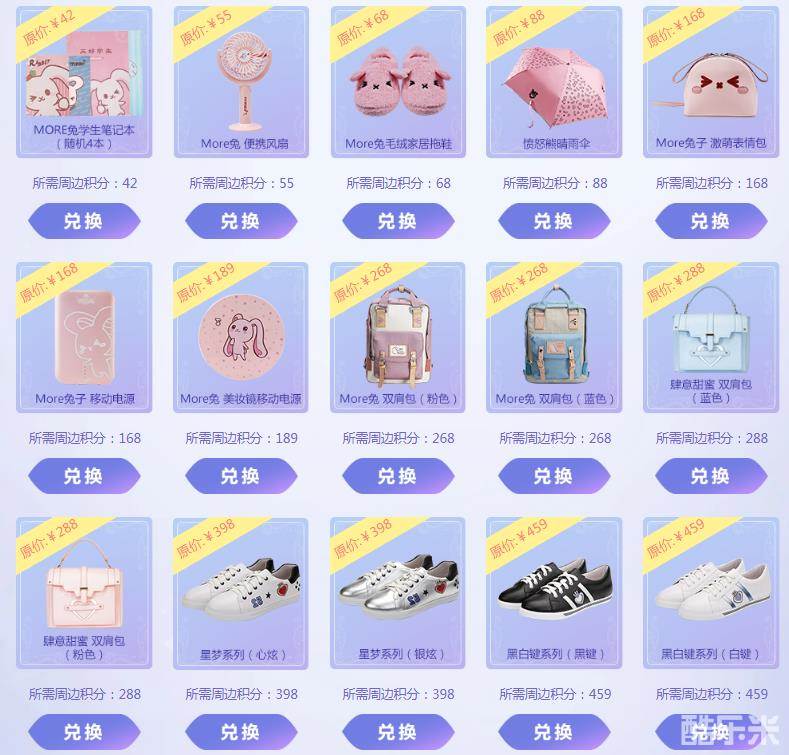Image resolution: width=789 pixels, height=755 pixels.
Task: Redeem the More兔子 移动电源
Action: click(x=84, y=476)
